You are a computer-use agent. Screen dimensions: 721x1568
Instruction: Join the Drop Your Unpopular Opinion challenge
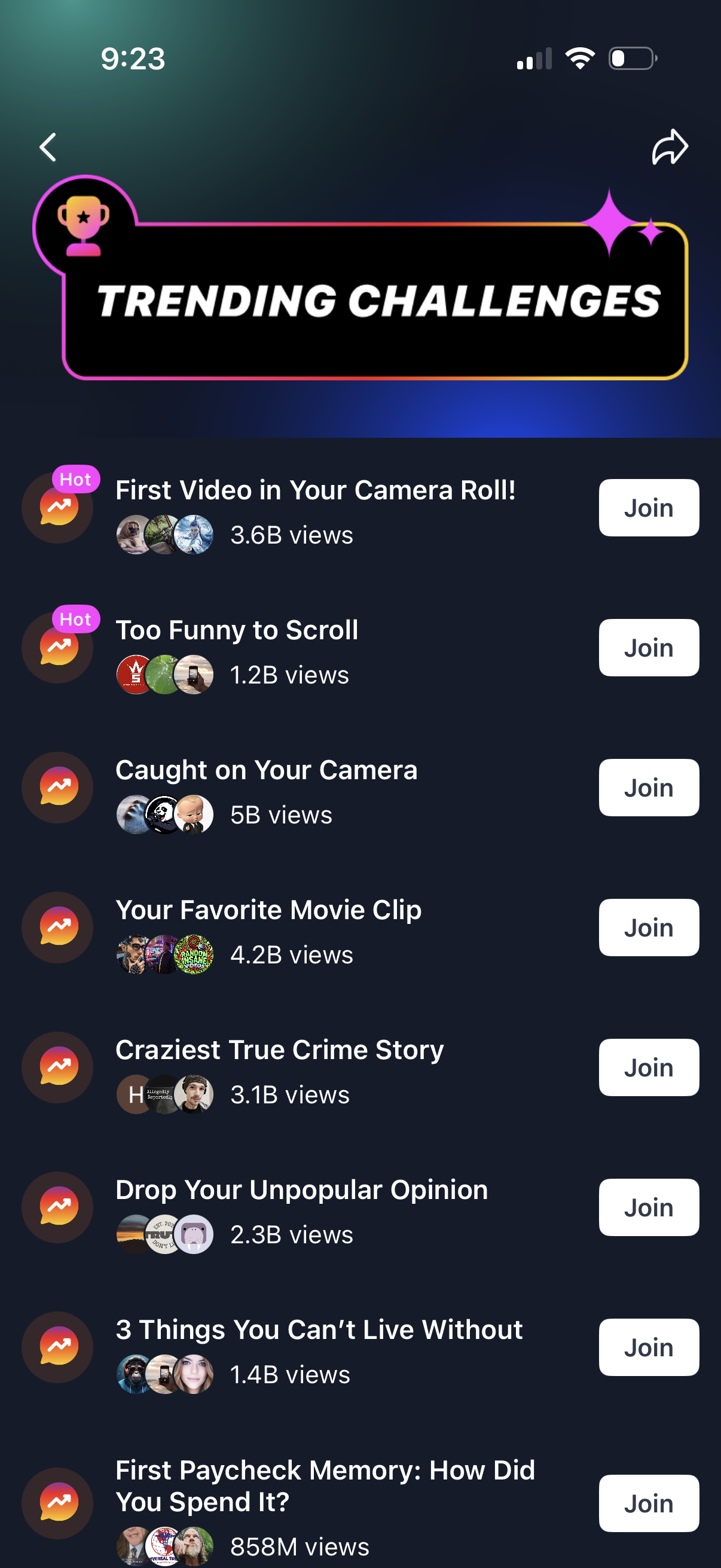(648, 1207)
